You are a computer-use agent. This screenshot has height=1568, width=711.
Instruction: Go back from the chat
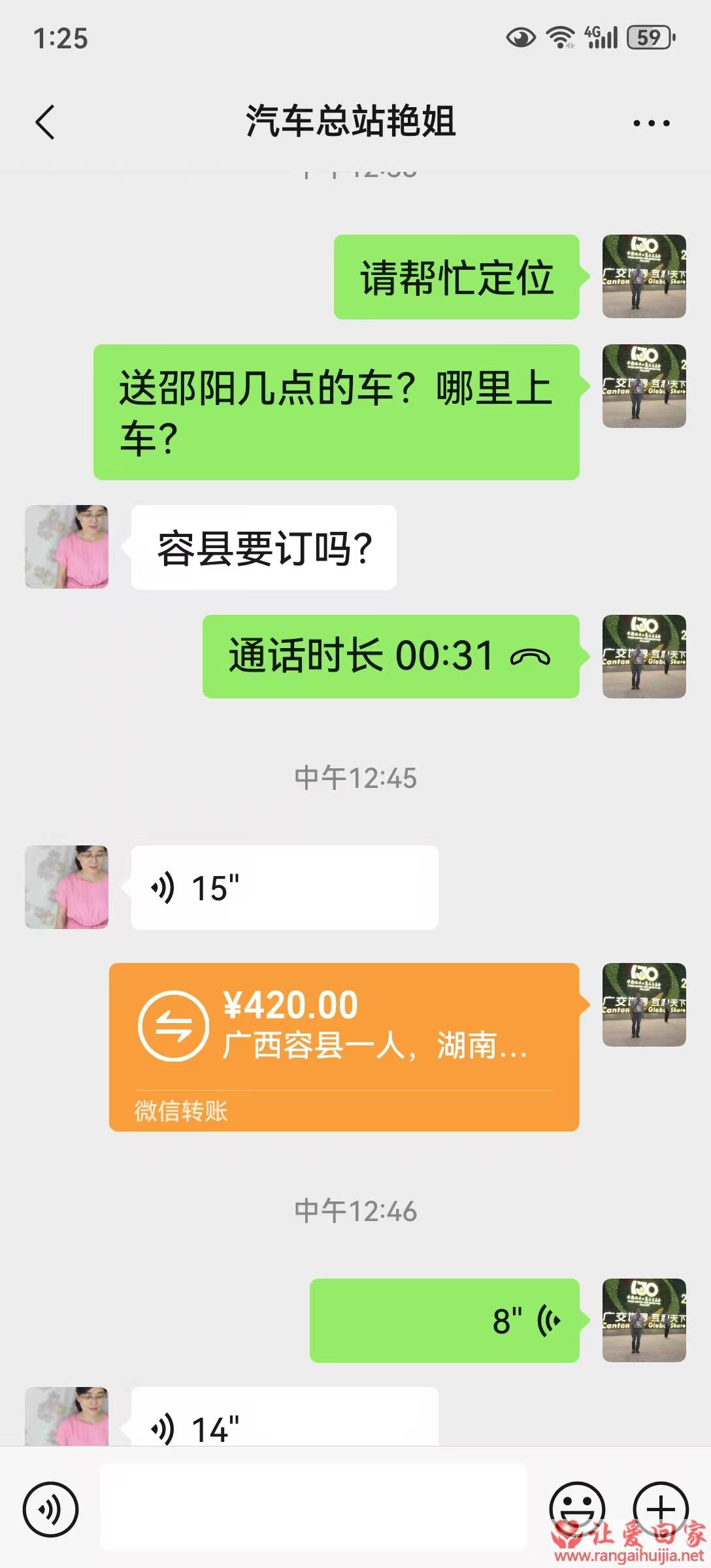click(x=45, y=122)
